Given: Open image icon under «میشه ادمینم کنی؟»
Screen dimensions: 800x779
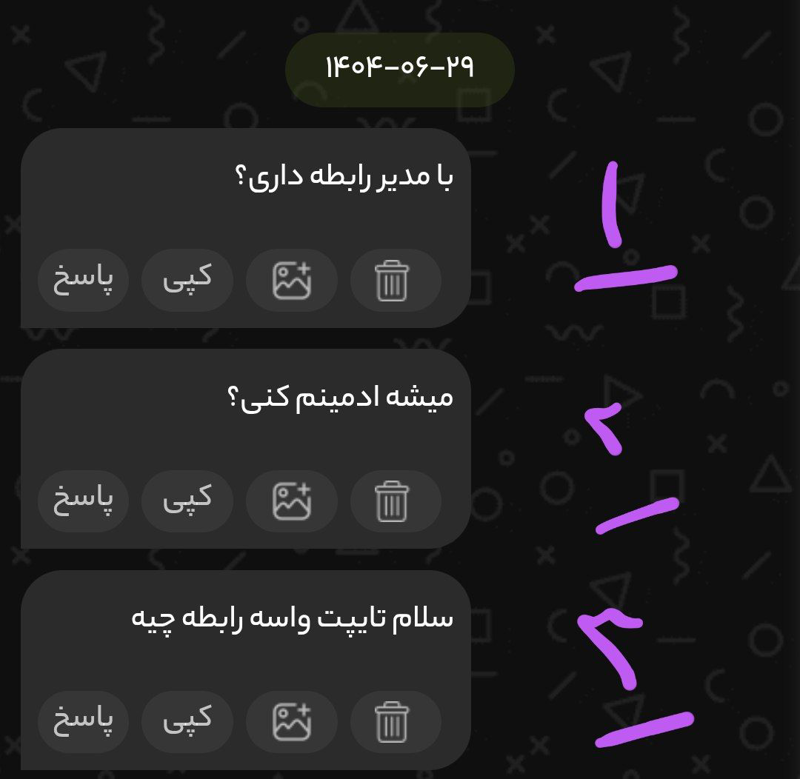Looking at the screenshot, I should (292, 500).
